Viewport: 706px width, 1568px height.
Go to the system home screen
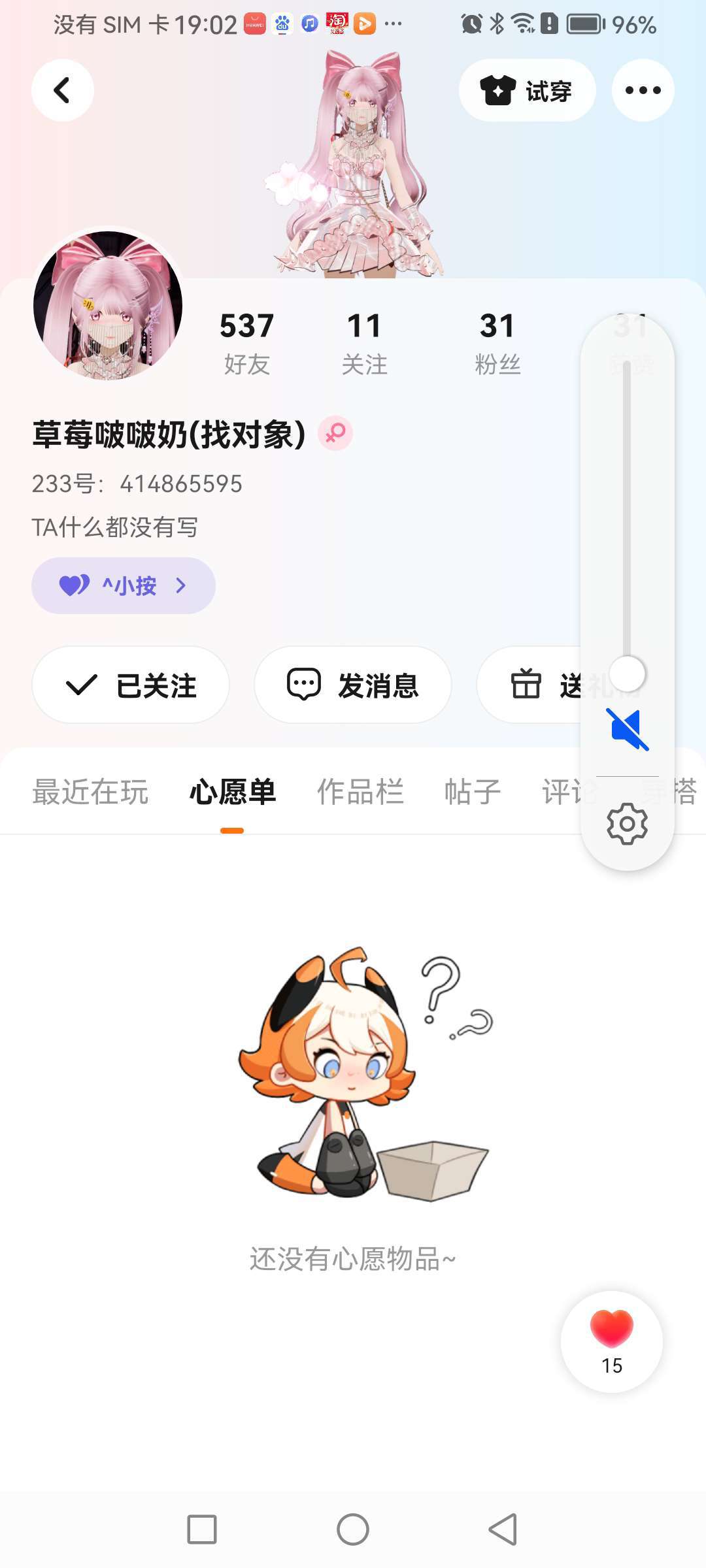353,1529
